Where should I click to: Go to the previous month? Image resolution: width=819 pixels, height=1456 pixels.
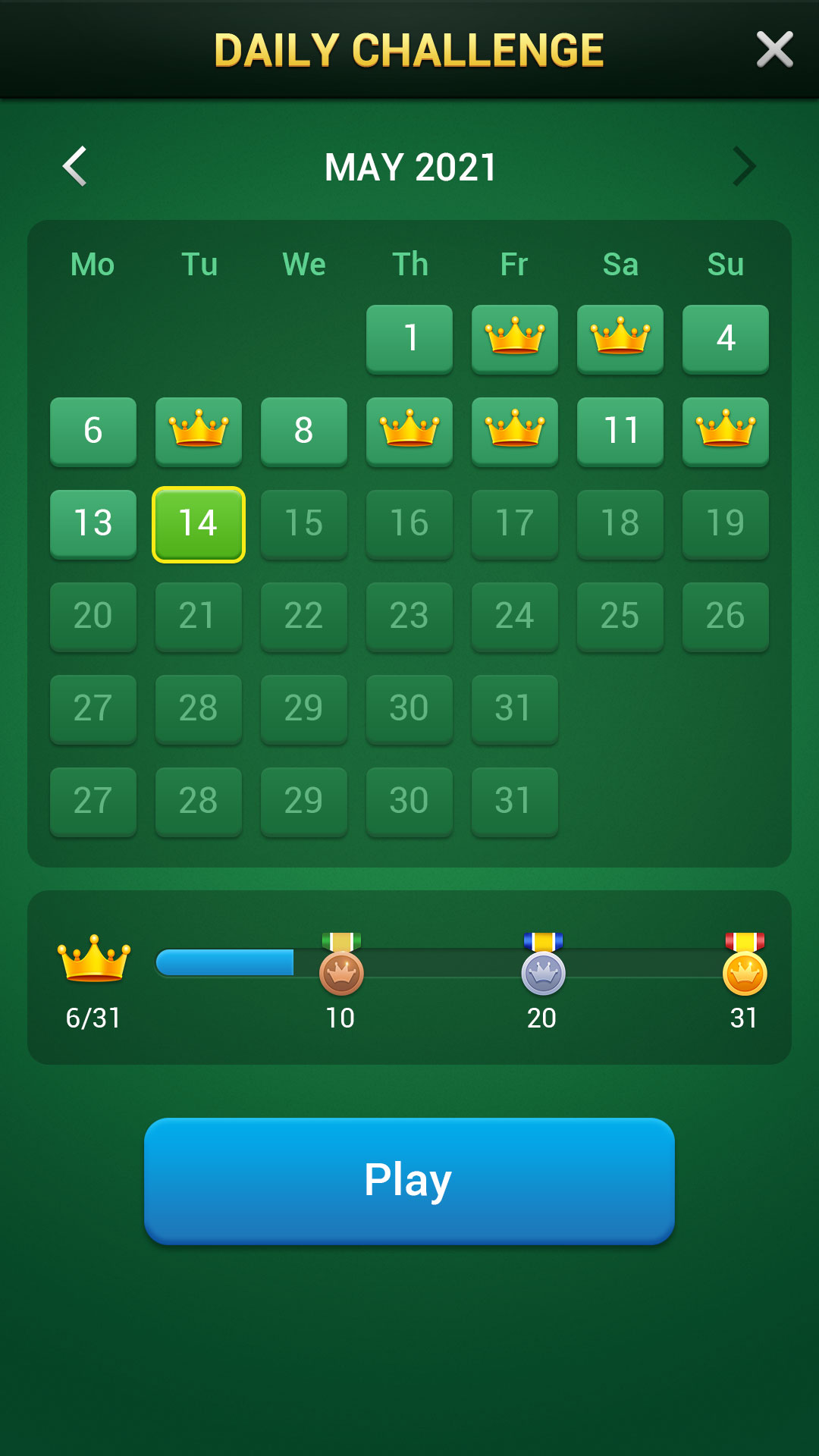(x=75, y=166)
